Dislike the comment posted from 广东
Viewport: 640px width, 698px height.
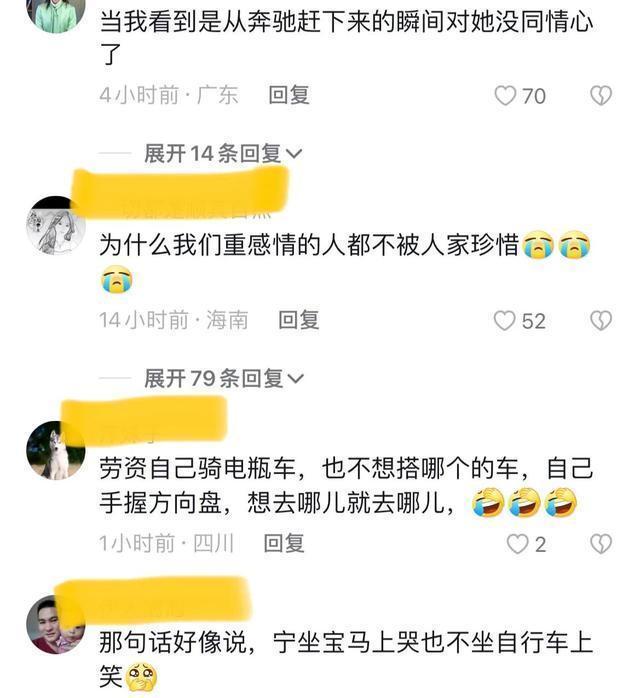click(x=600, y=96)
